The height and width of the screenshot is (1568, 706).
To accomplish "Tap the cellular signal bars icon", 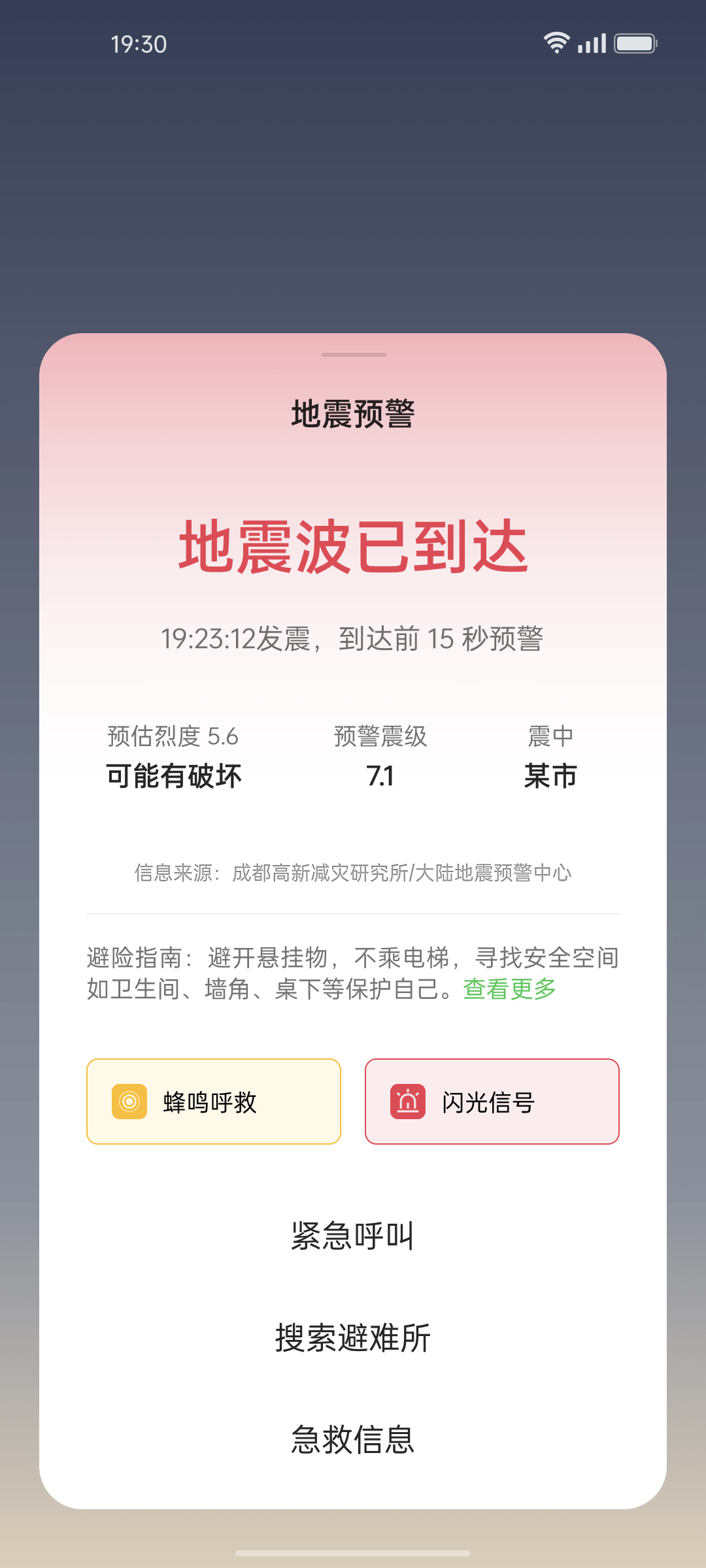I will pyautogui.click(x=590, y=42).
